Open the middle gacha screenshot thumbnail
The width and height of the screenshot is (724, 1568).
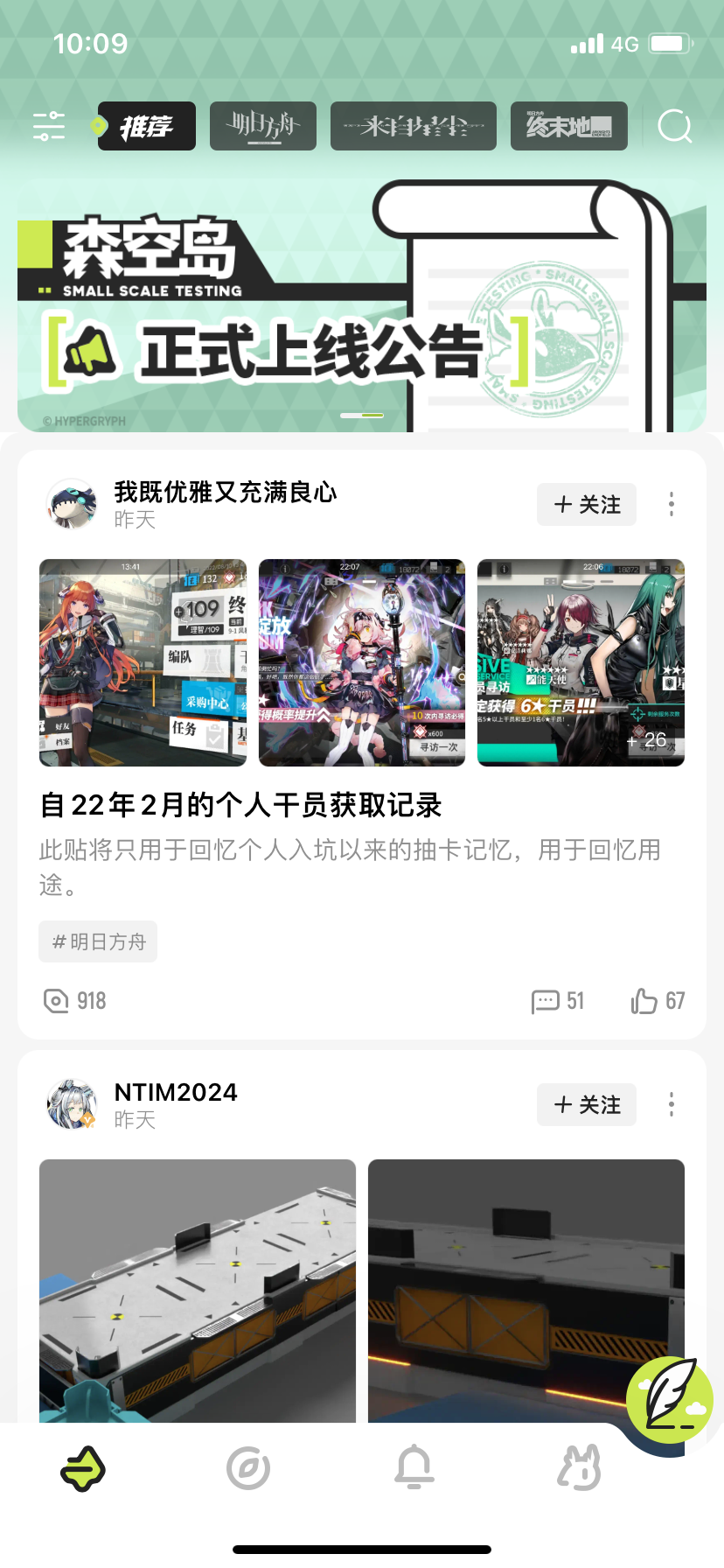coord(361,662)
